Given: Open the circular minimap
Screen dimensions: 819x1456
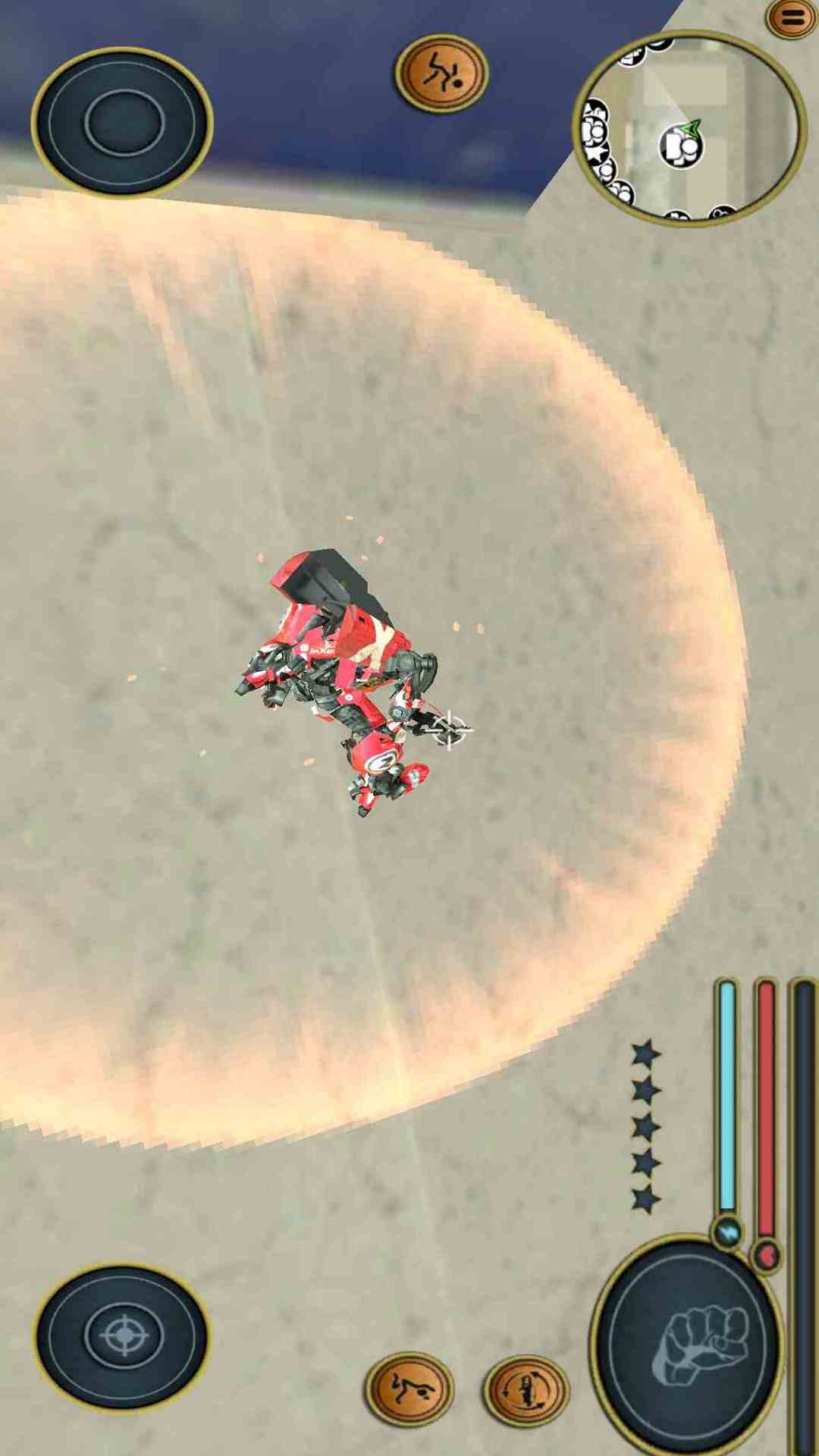Looking at the screenshot, I should coord(688,128).
